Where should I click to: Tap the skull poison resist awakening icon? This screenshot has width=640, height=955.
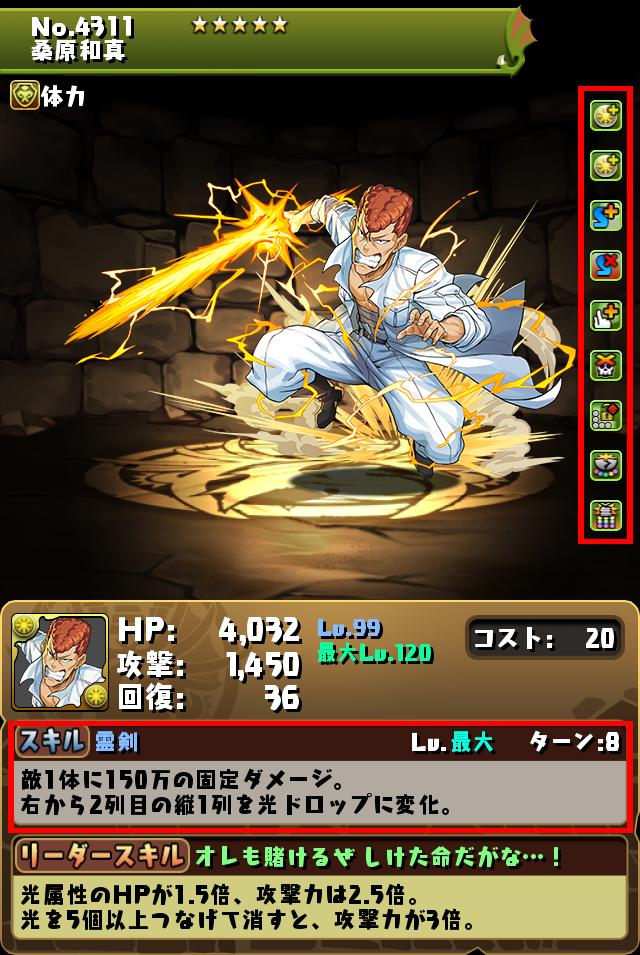(x=606, y=366)
